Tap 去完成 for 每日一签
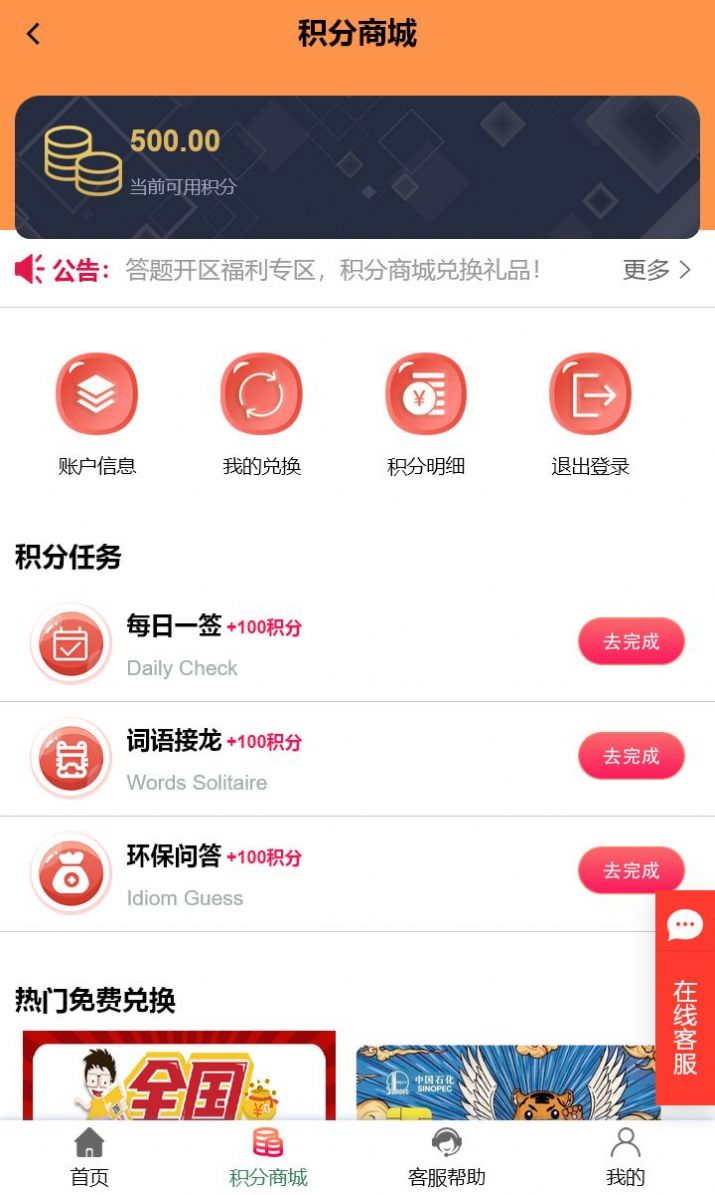 [x=631, y=642]
